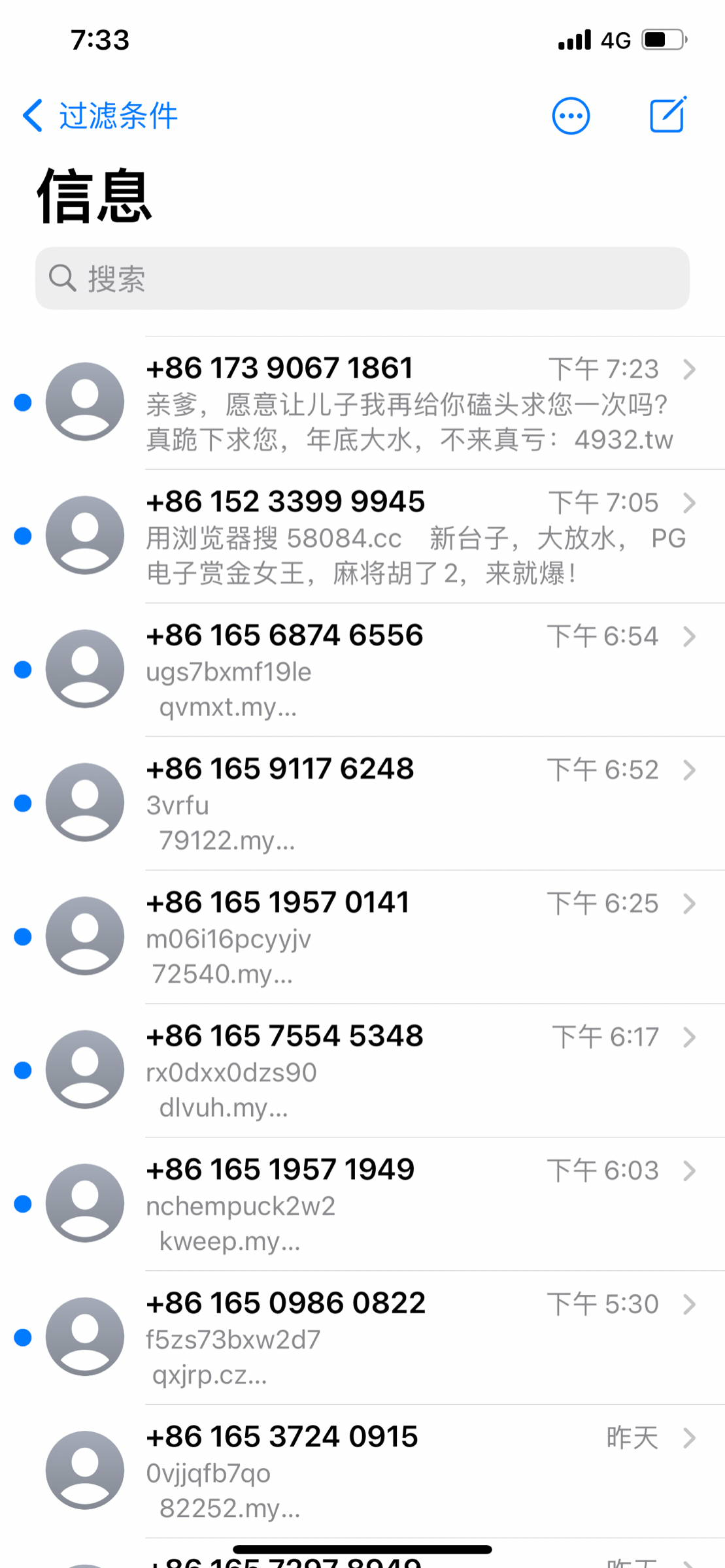The width and height of the screenshot is (725, 1568).
Task: Open chevron for +86 152 3399 9945 conversation
Action: tap(690, 502)
